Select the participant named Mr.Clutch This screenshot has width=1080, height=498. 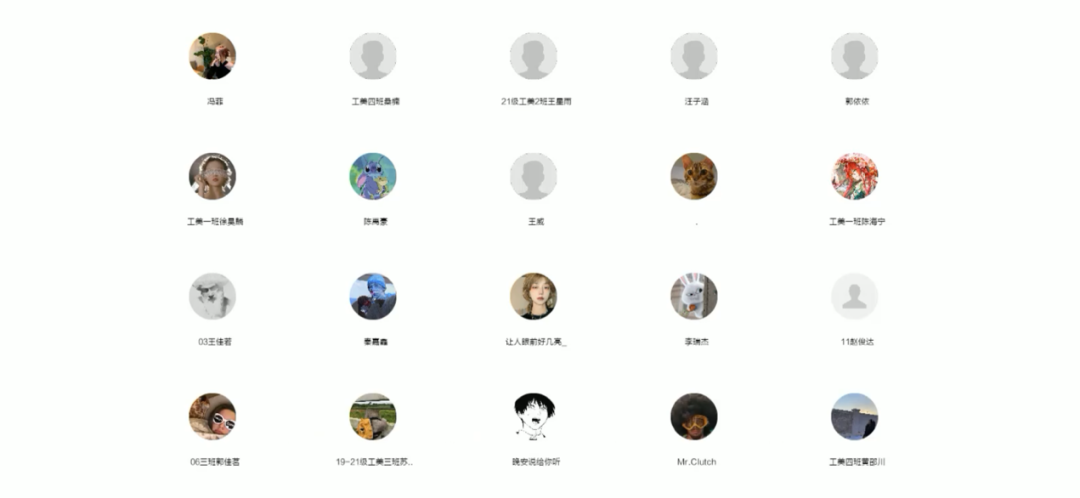694,417
